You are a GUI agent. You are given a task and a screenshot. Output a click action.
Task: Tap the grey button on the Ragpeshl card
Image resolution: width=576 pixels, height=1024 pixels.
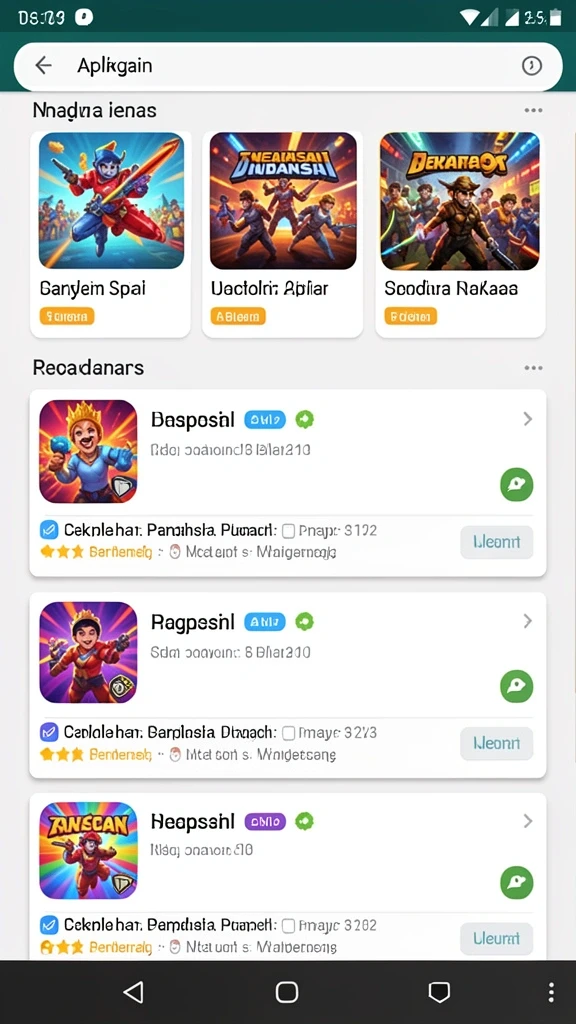pyautogui.click(x=496, y=743)
